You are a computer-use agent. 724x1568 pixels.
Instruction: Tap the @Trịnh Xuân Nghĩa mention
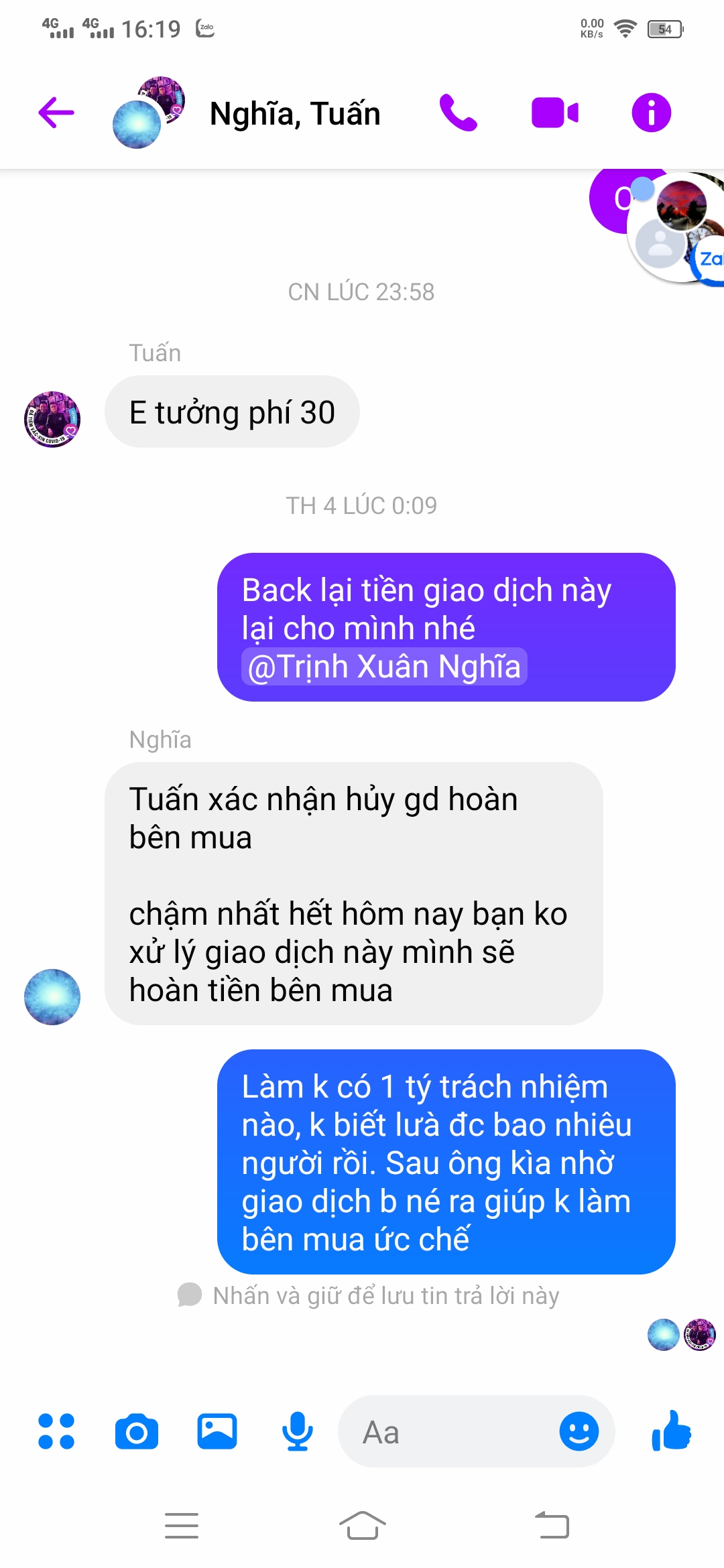pyautogui.click(x=384, y=667)
